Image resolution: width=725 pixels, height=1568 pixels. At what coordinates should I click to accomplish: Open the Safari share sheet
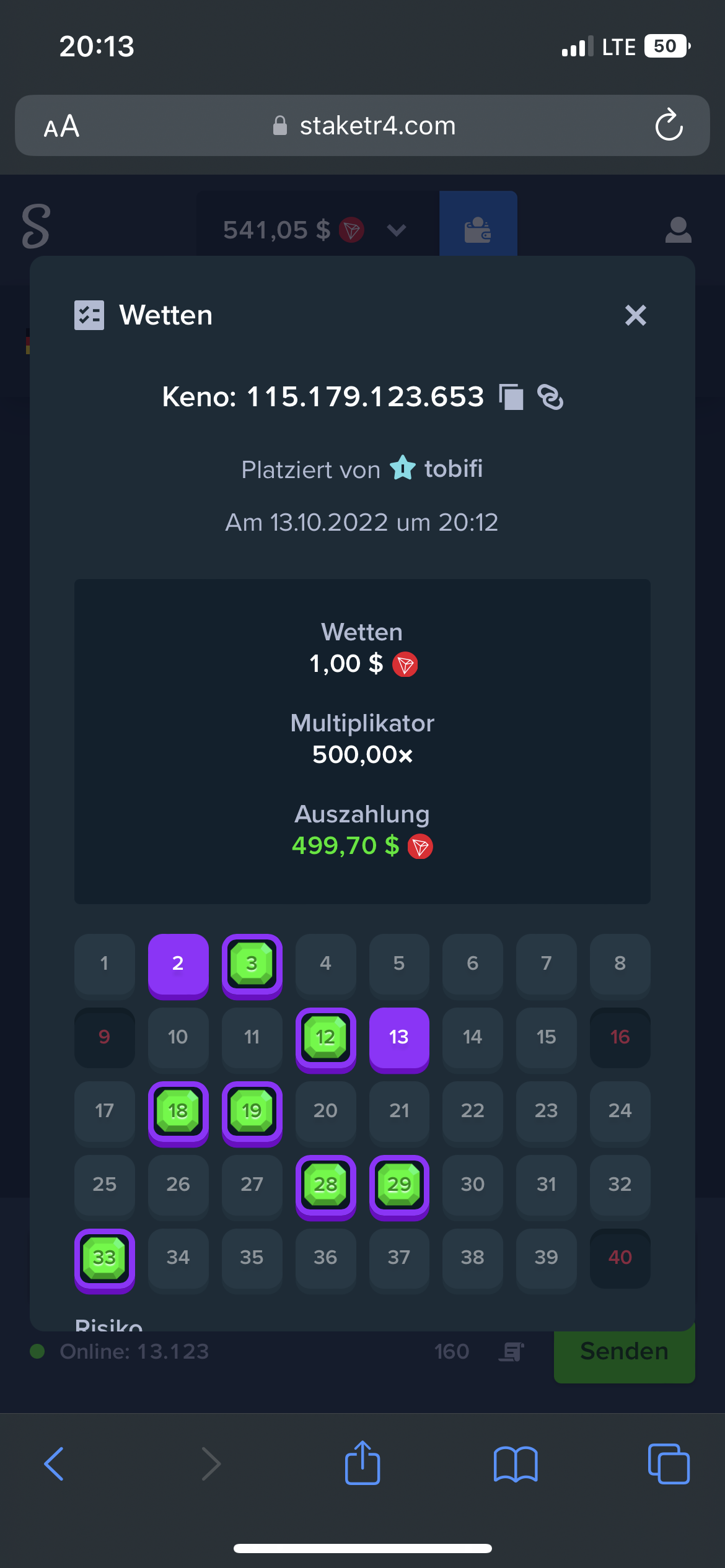[x=362, y=1463]
